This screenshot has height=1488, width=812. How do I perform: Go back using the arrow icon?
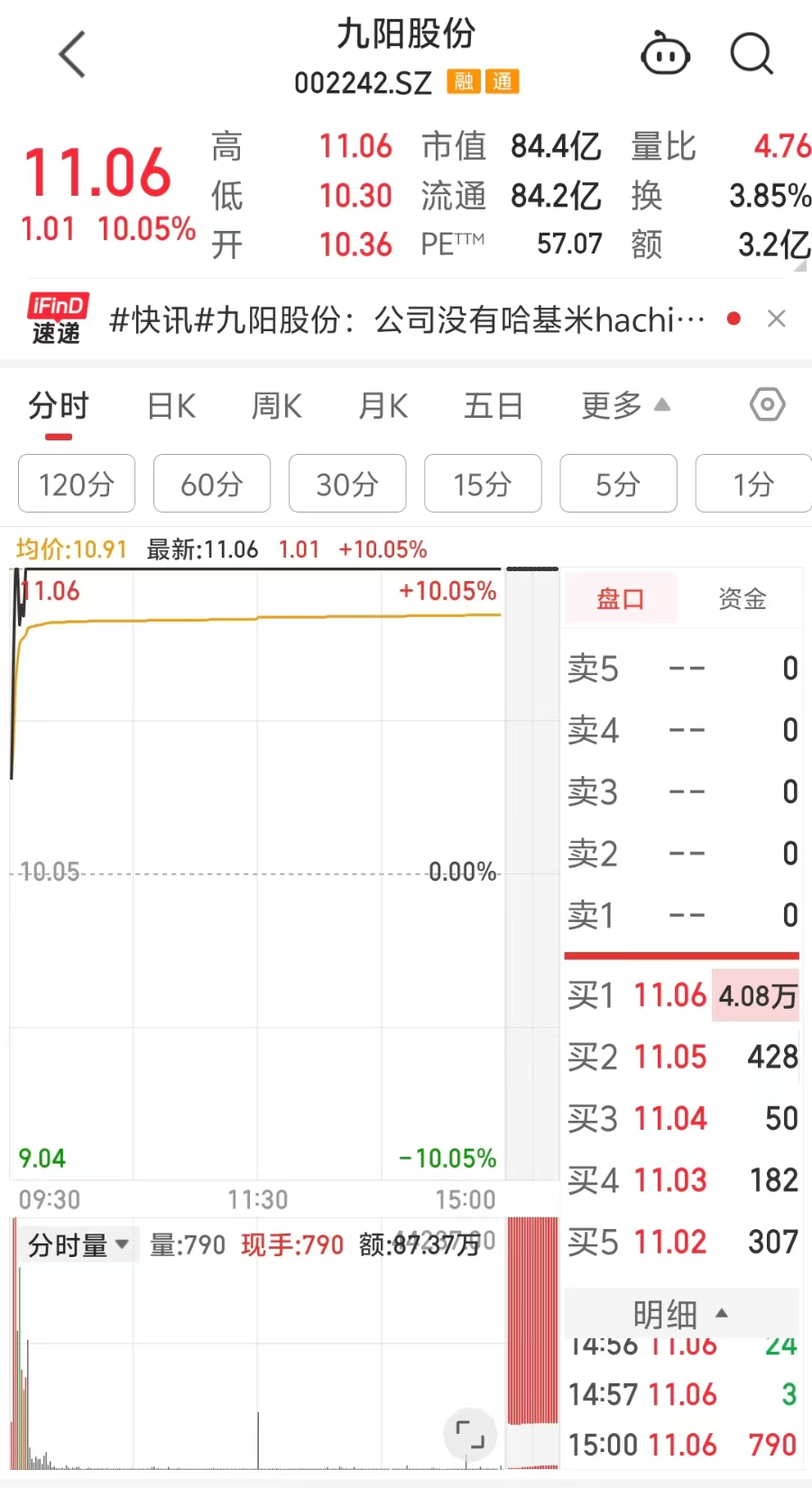[x=73, y=54]
